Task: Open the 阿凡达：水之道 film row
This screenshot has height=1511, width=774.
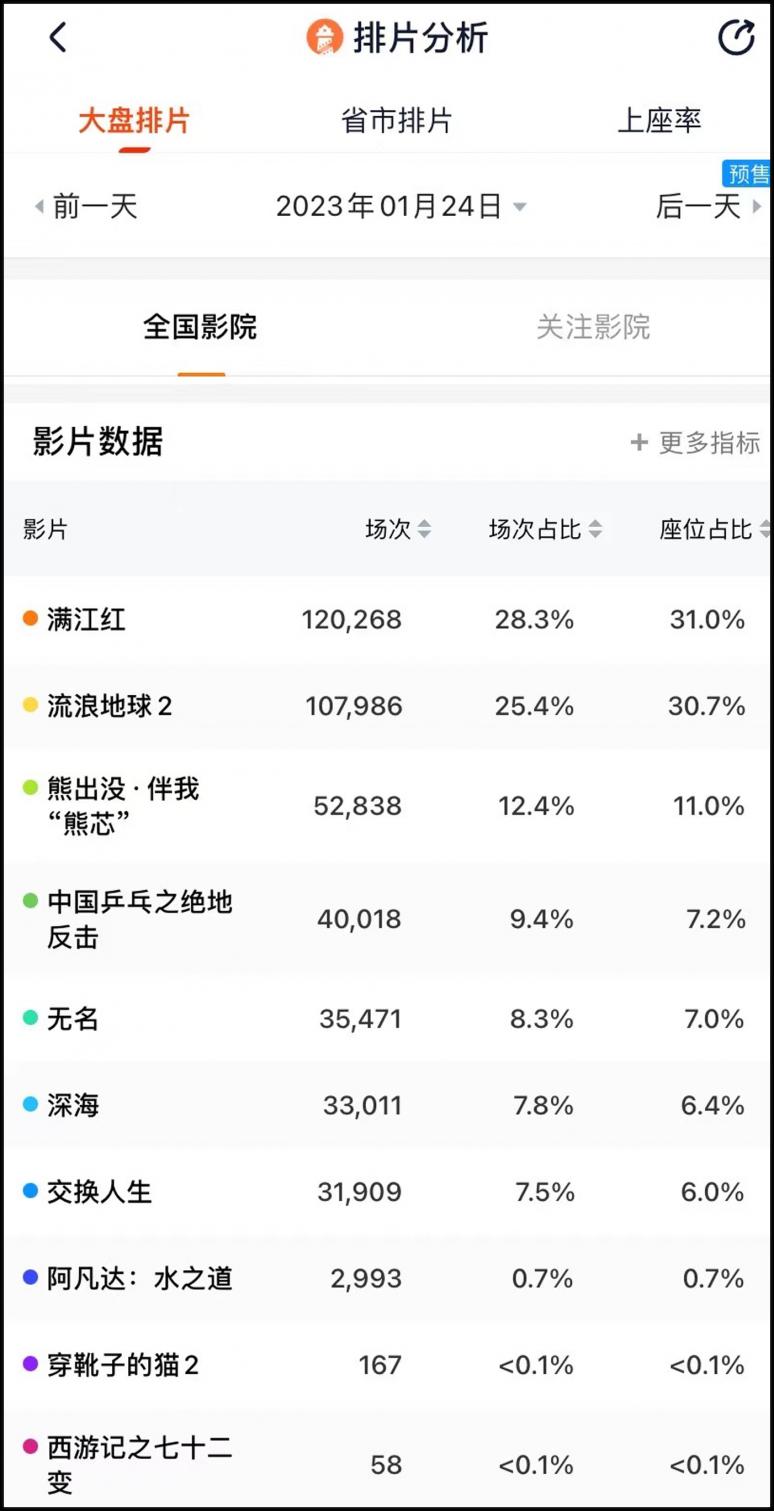Action: point(387,1278)
